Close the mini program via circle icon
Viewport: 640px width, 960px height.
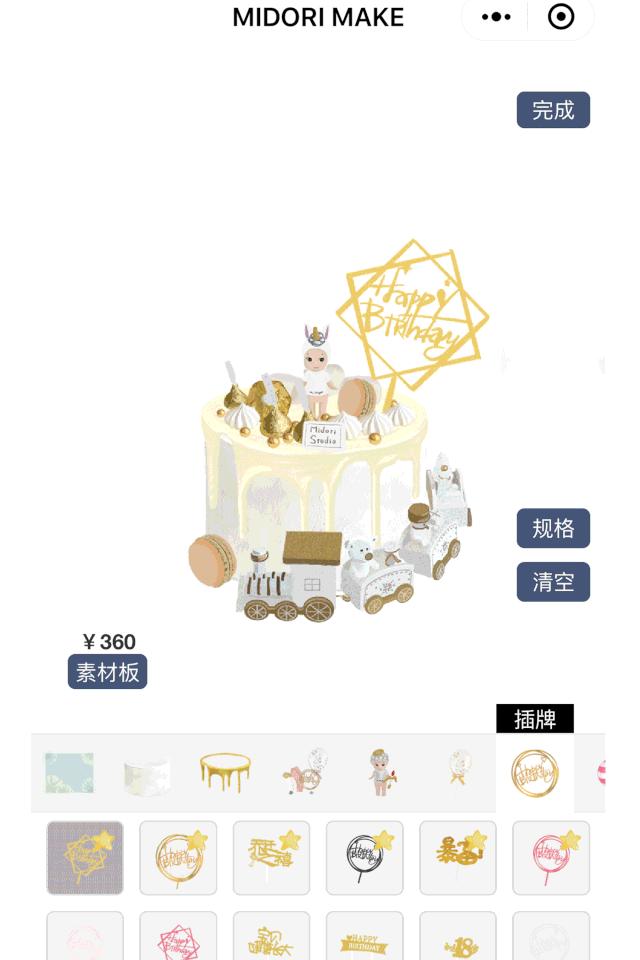coord(561,17)
